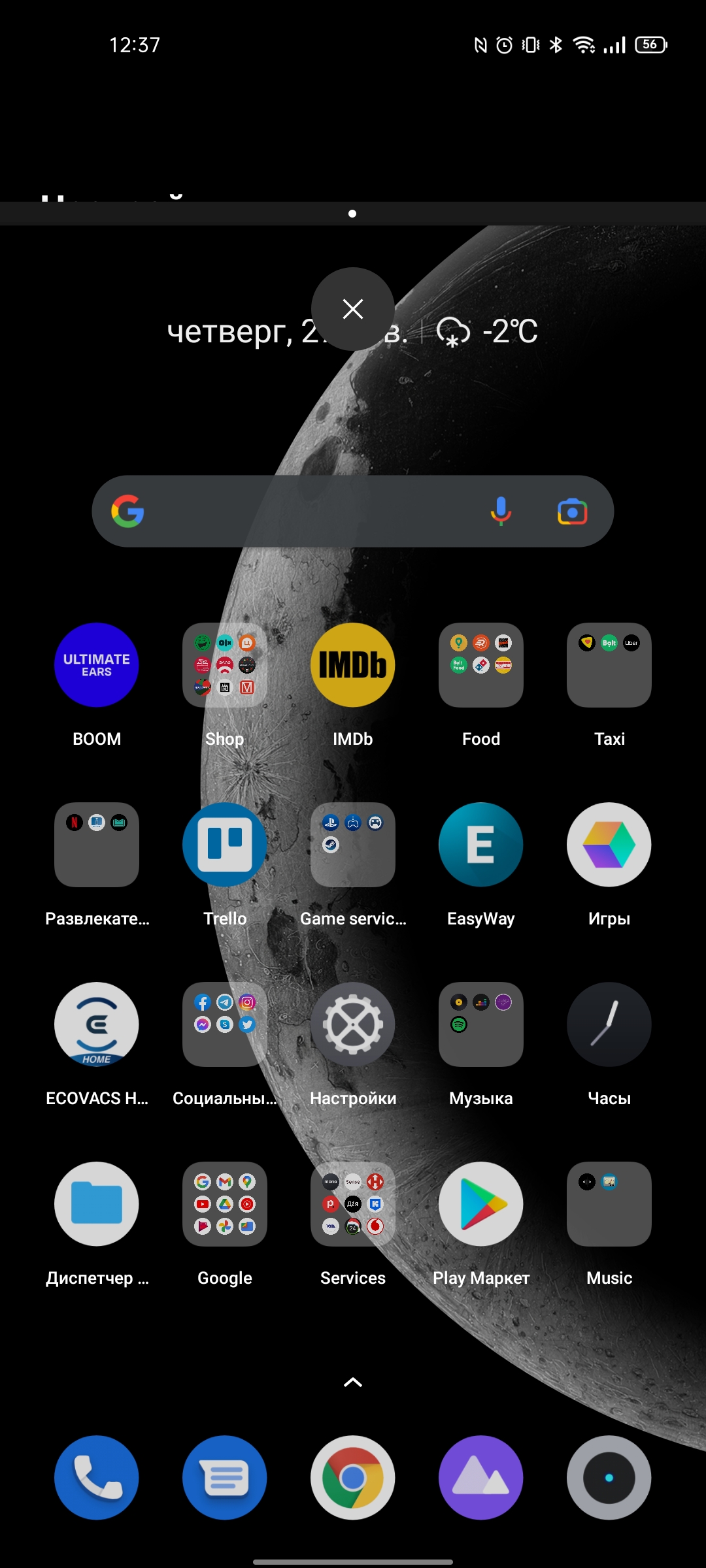Launch the BOOM app
706x1568 pixels.
click(x=97, y=665)
